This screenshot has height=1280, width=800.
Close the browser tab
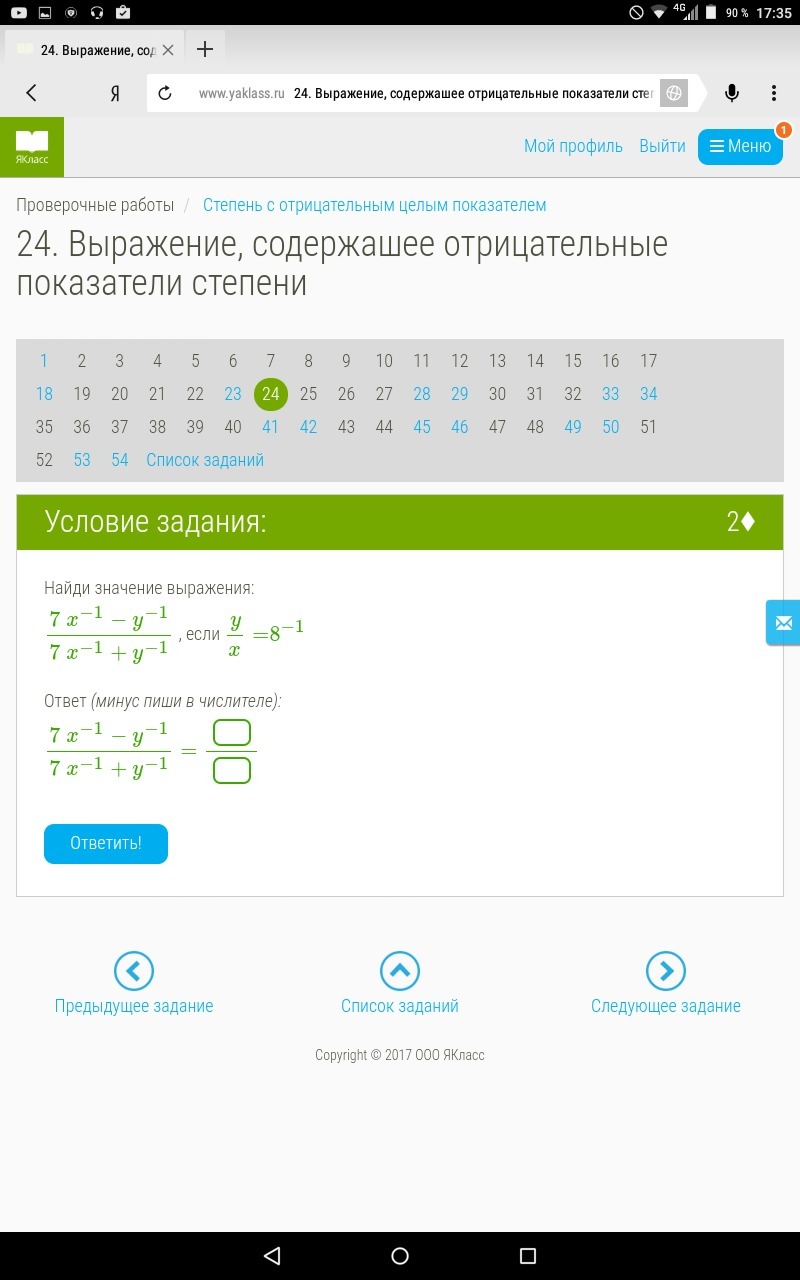click(x=168, y=49)
